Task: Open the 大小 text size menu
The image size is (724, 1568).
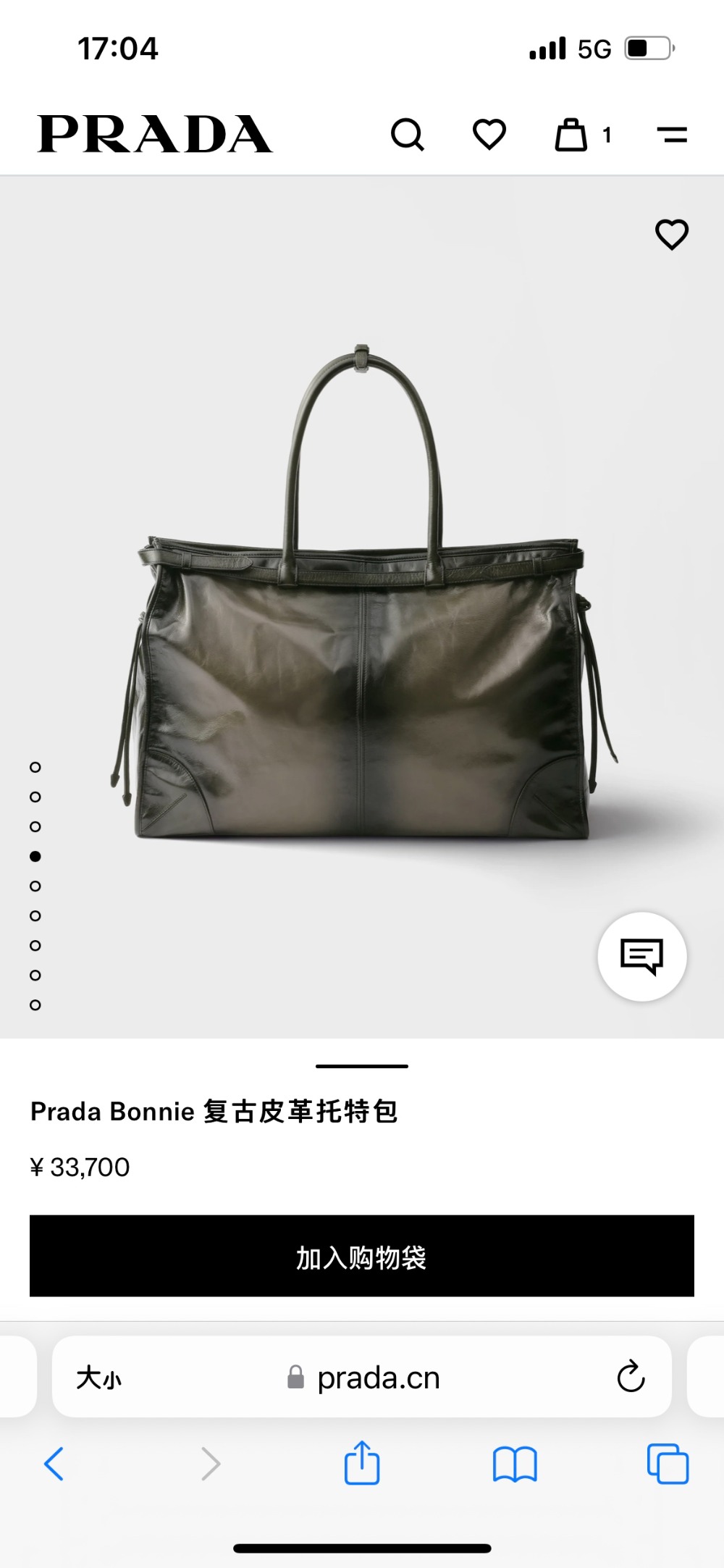Action: 99,1378
